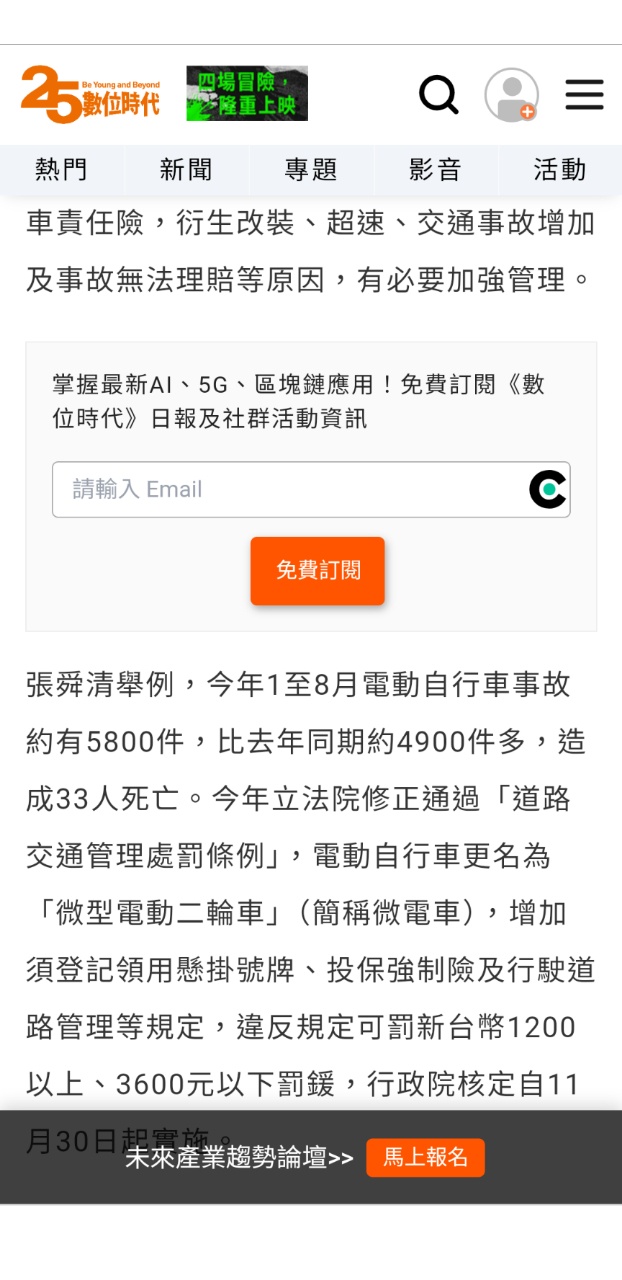
Task: Tap the 免費訂閱 subscribe button
Action: (317, 571)
